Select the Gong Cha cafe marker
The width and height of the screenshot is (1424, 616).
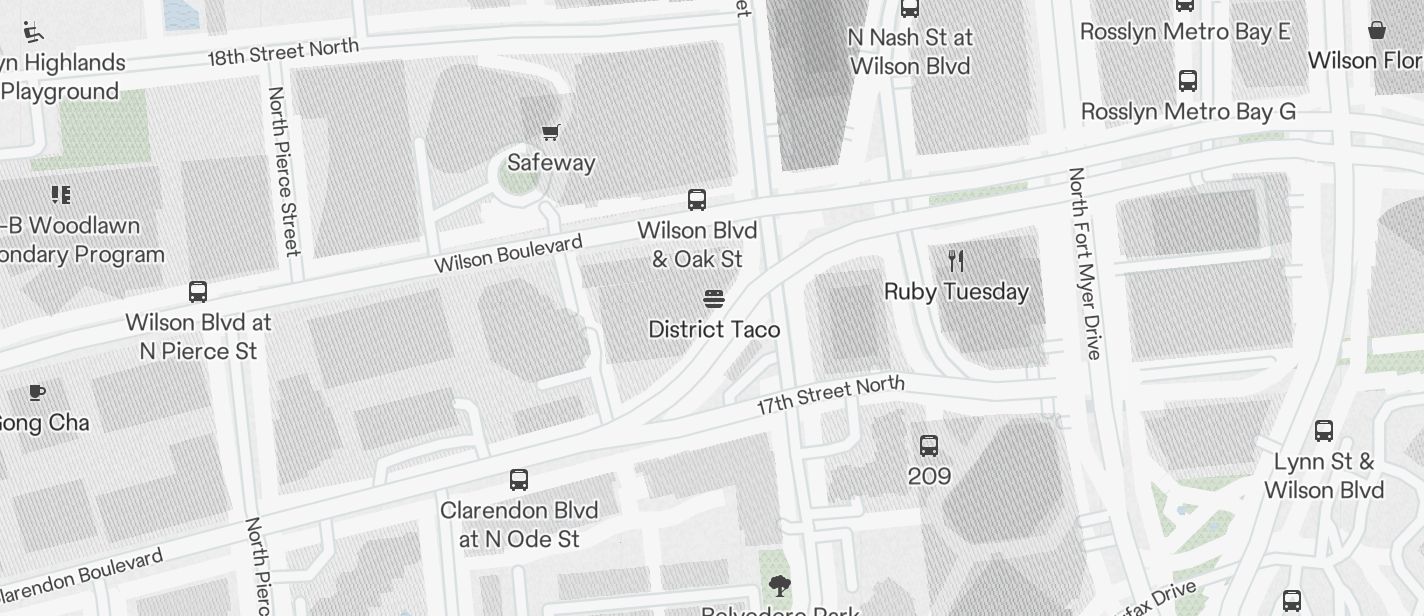coord(37,392)
